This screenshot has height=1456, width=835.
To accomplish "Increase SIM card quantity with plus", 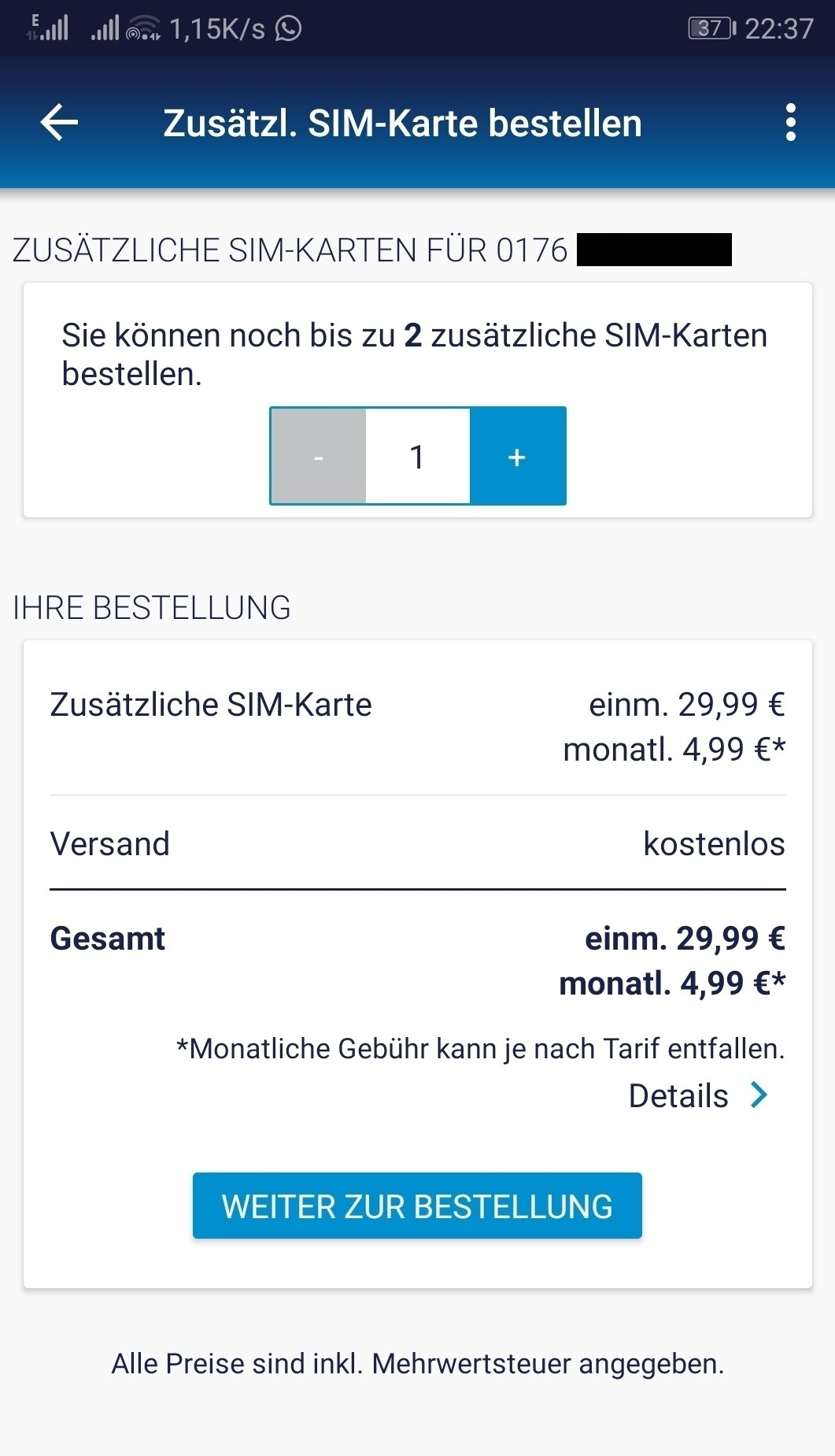I will click(517, 457).
